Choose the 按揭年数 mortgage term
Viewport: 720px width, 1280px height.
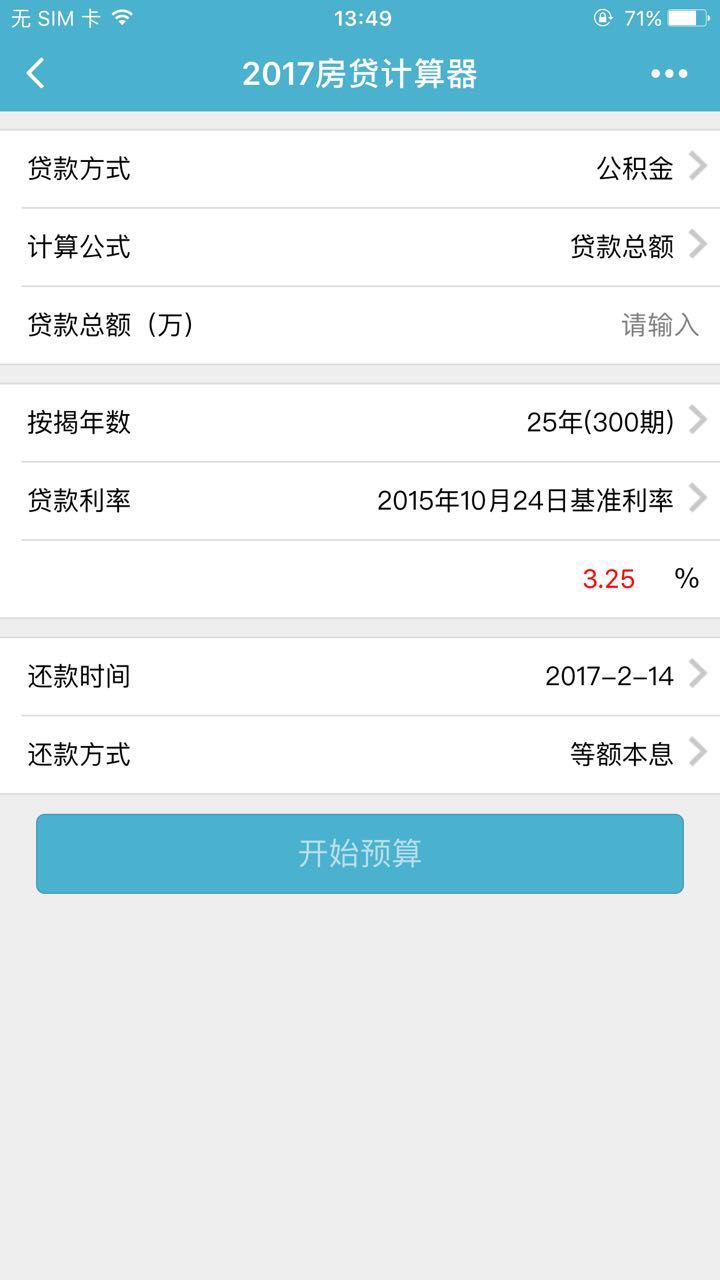[x=360, y=423]
